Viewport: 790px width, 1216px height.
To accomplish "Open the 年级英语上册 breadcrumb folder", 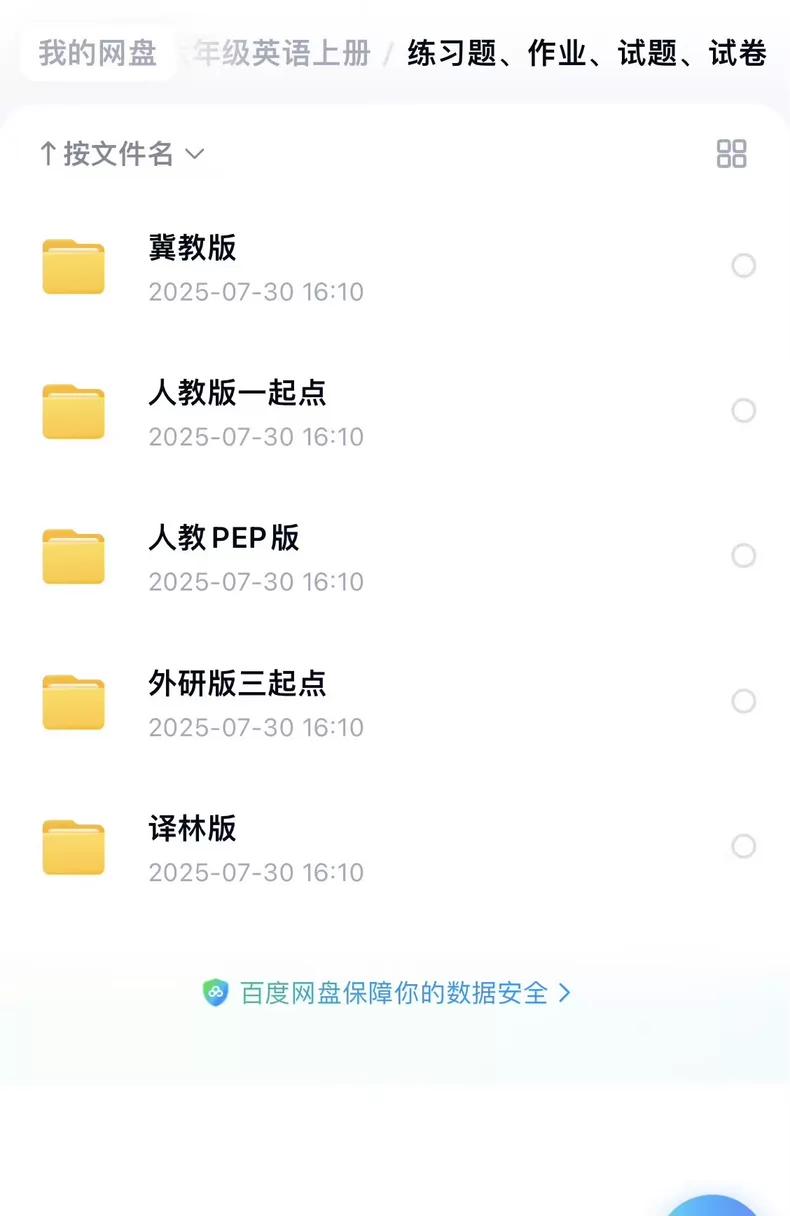I will (282, 53).
